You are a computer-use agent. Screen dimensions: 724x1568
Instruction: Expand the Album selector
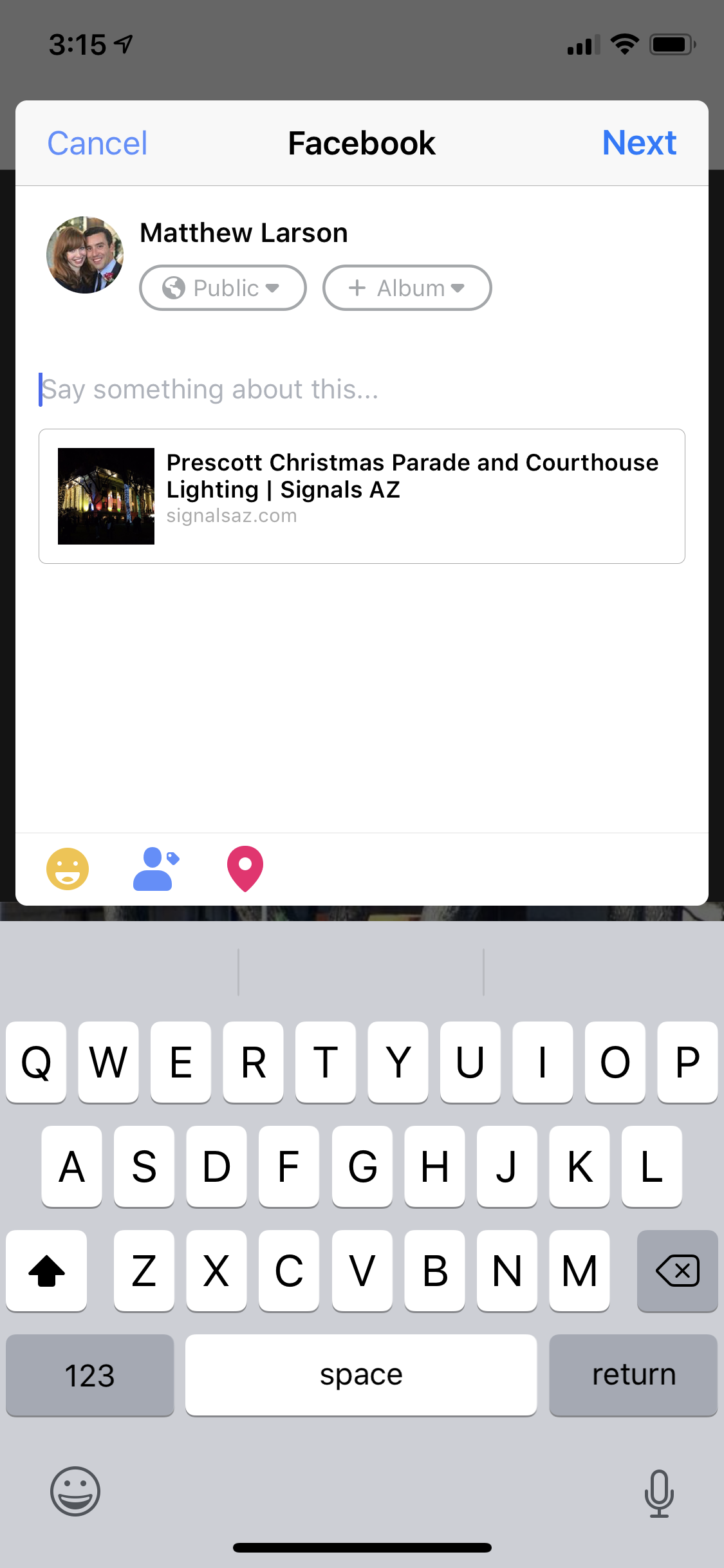407,288
